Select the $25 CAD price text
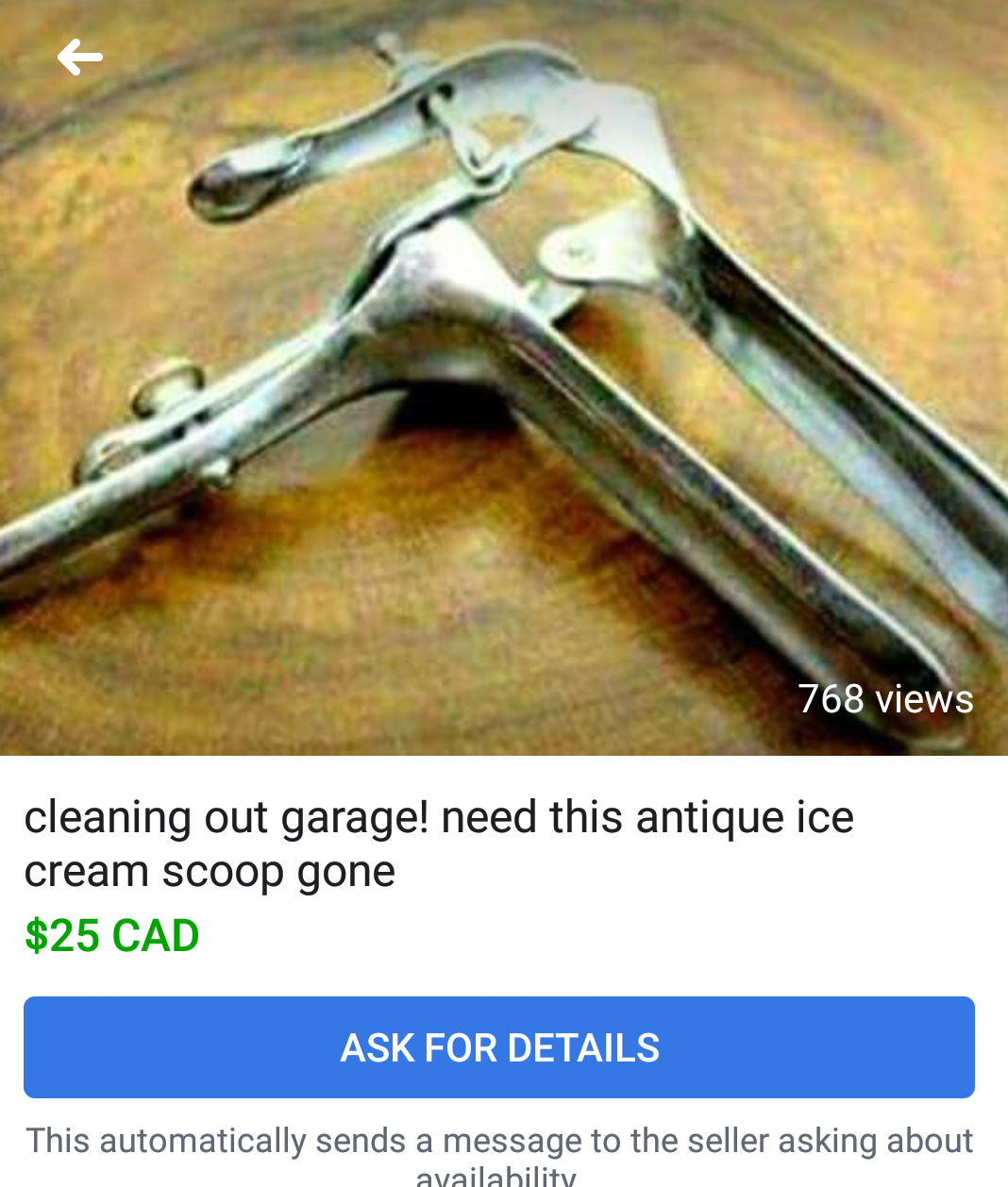The height and width of the screenshot is (1187, 1008). click(x=111, y=935)
